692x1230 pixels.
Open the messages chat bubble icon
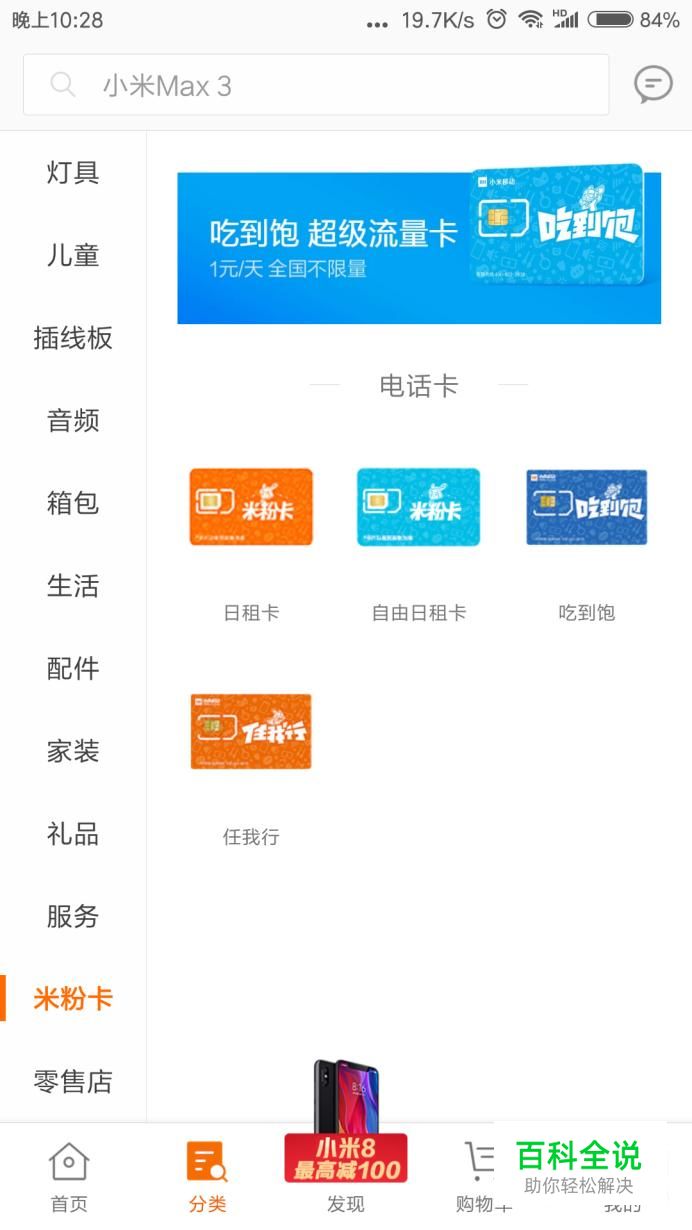(653, 85)
